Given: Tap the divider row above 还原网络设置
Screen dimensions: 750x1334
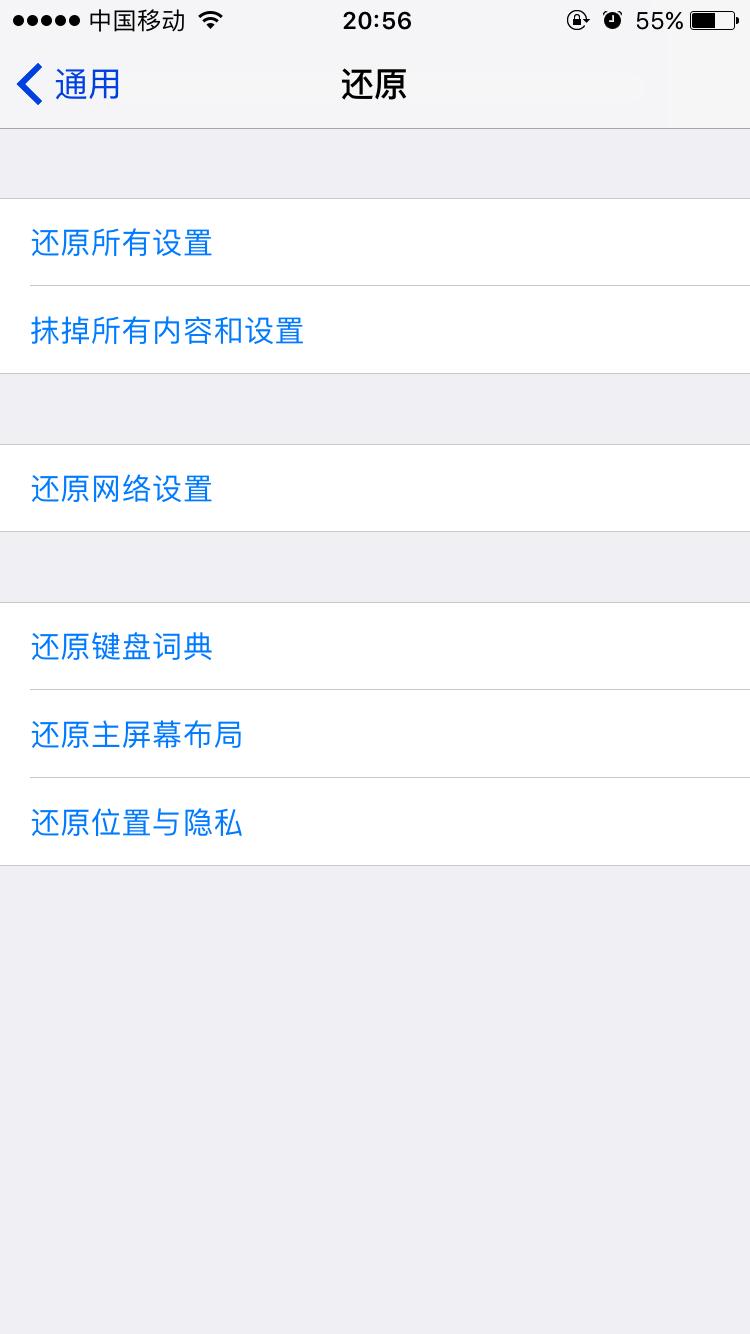Looking at the screenshot, I should tap(375, 409).
